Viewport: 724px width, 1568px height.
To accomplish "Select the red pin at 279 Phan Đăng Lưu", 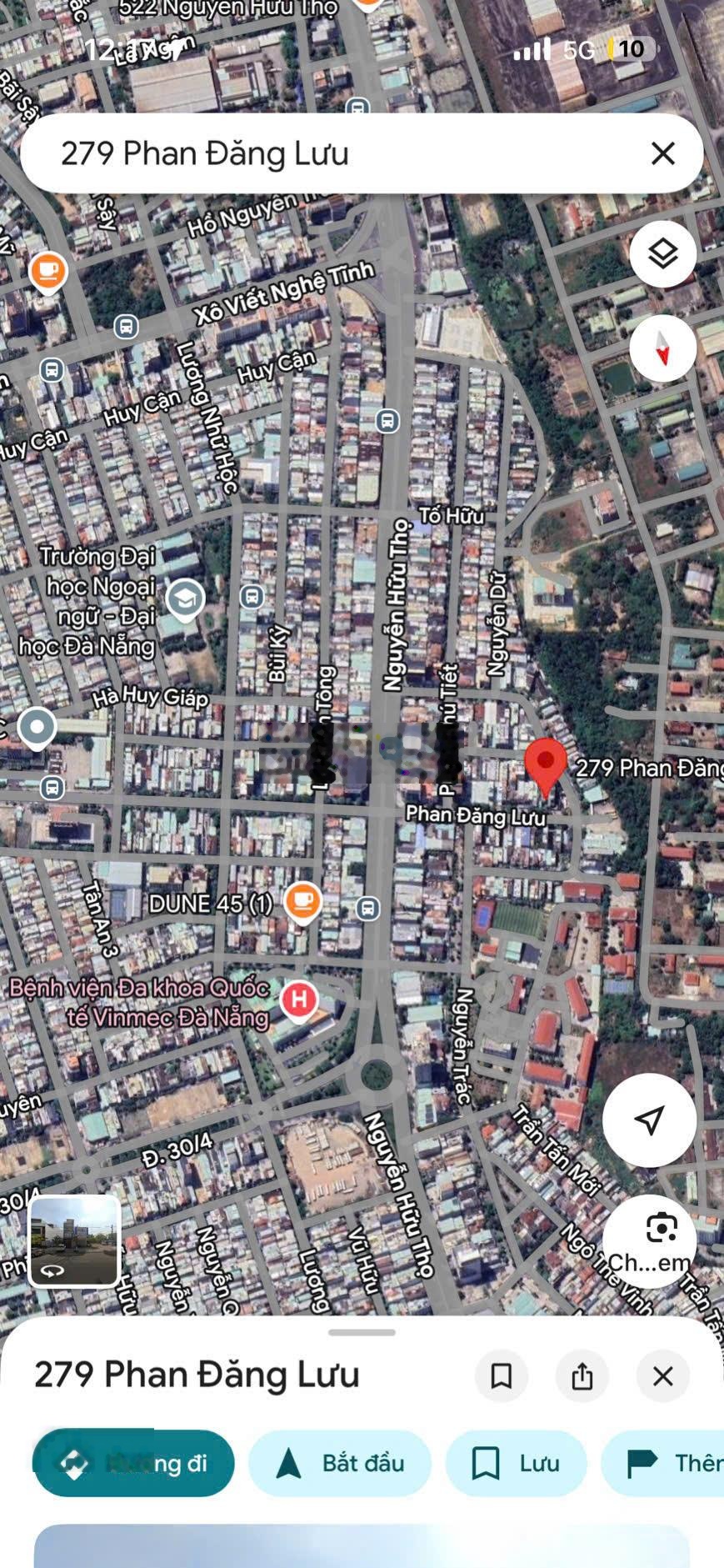I will pos(546,764).
